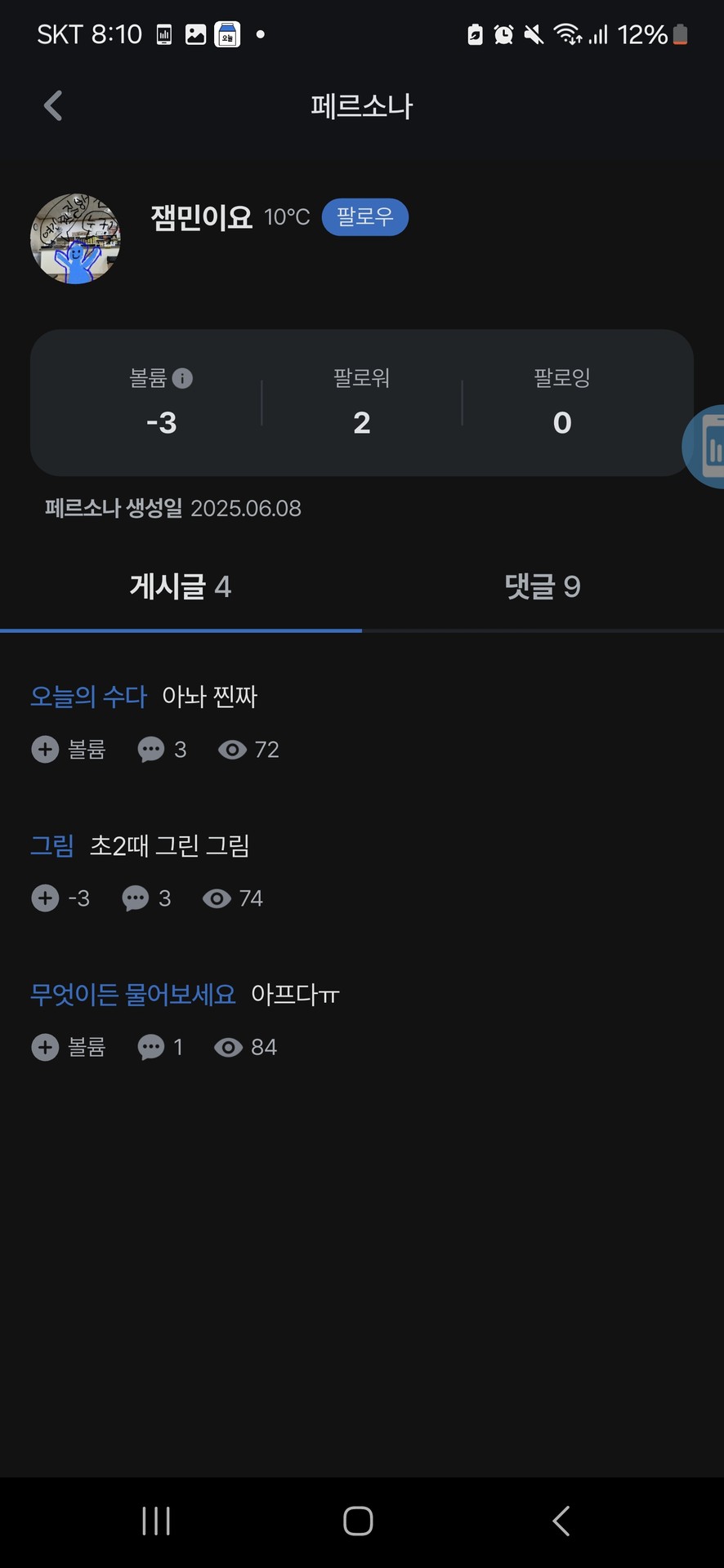724x1568 pixels.
Task: Tap the eye icon showing 72 views
Action: tap(233, 749)
